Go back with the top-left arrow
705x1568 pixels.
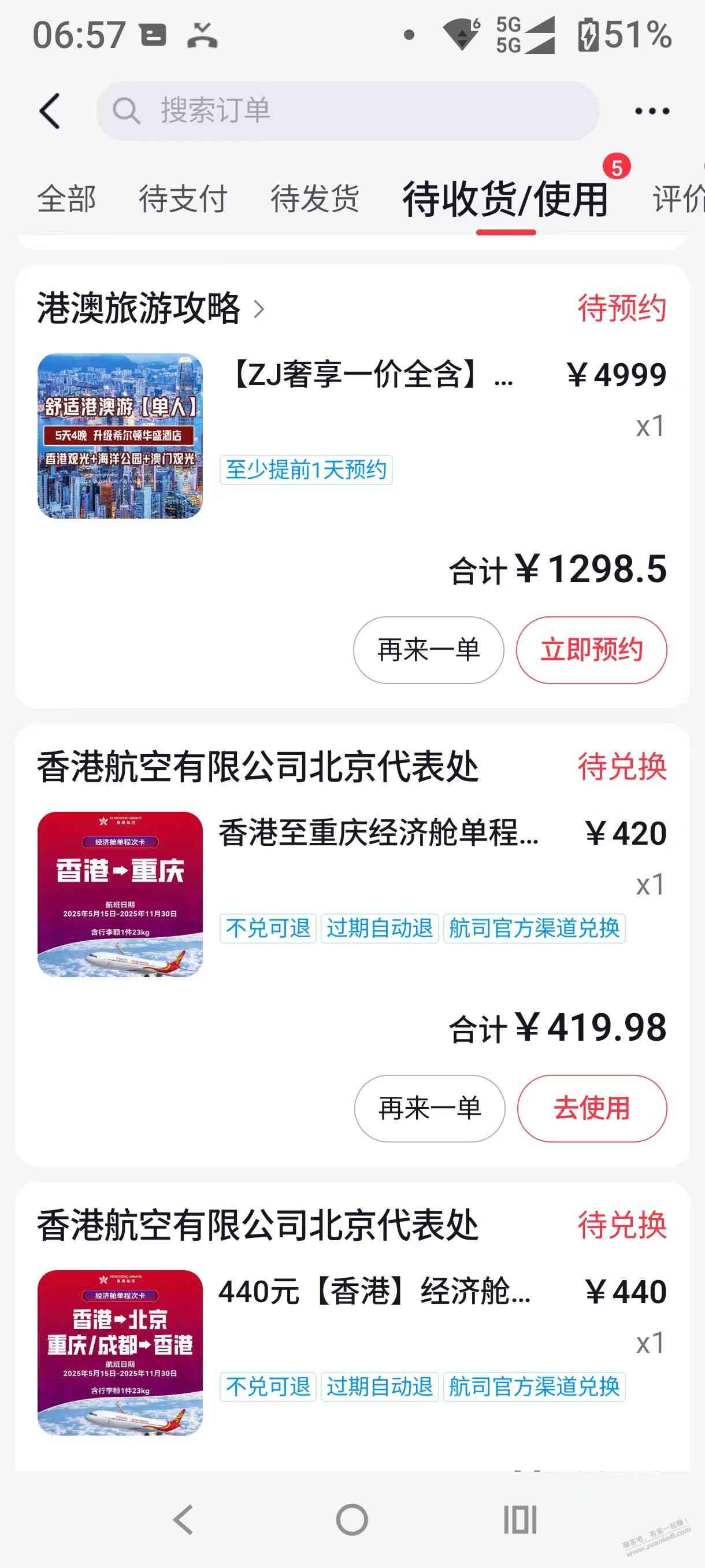(50, 111)
